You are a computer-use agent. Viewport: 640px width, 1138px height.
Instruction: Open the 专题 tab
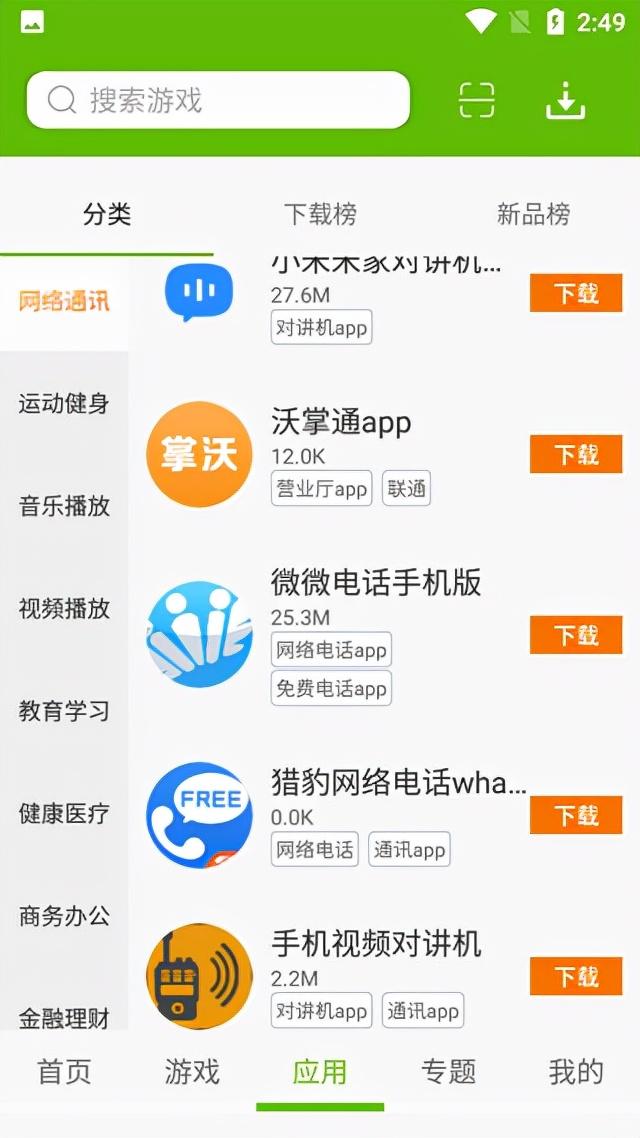[x=448, y=1072]
